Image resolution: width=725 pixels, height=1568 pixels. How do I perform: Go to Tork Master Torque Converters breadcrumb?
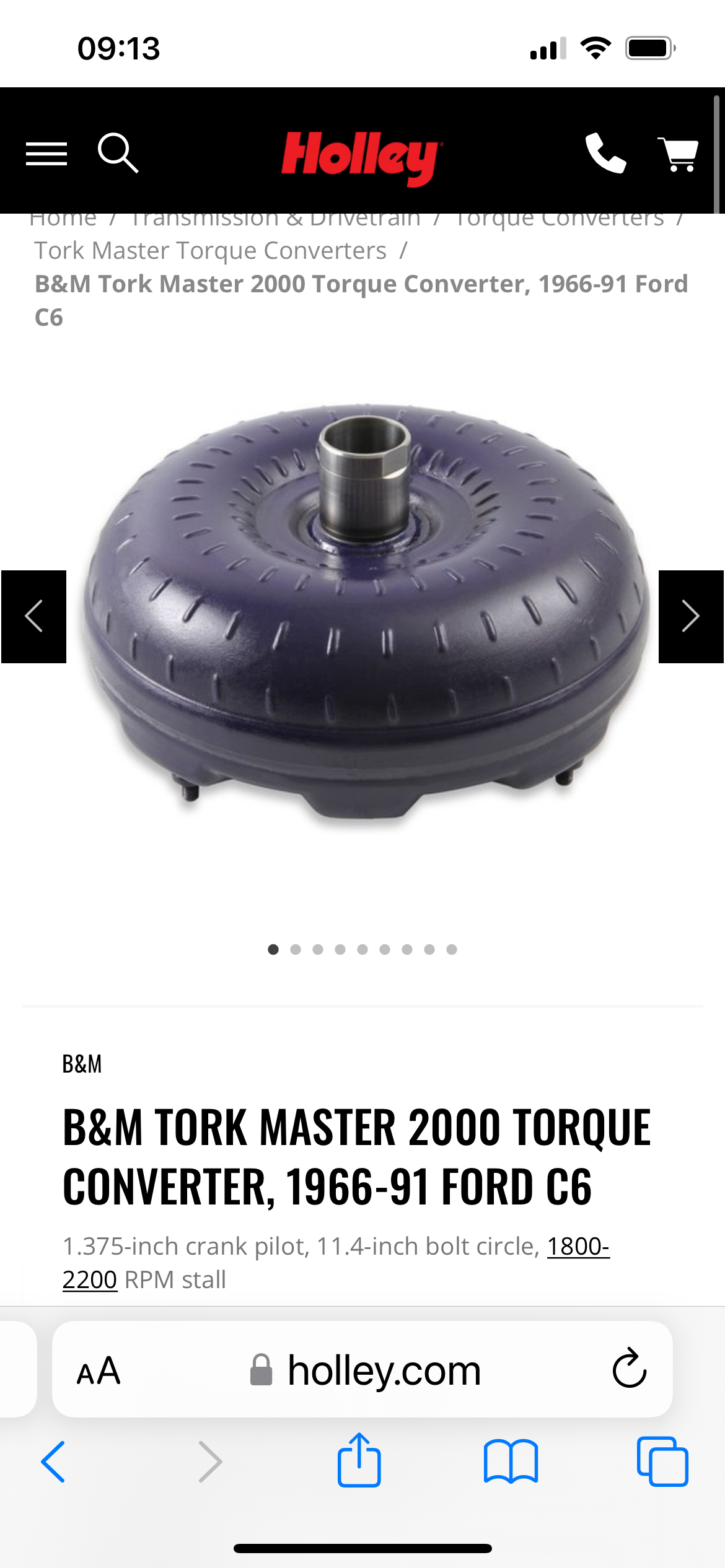click(x=210, y=251)
